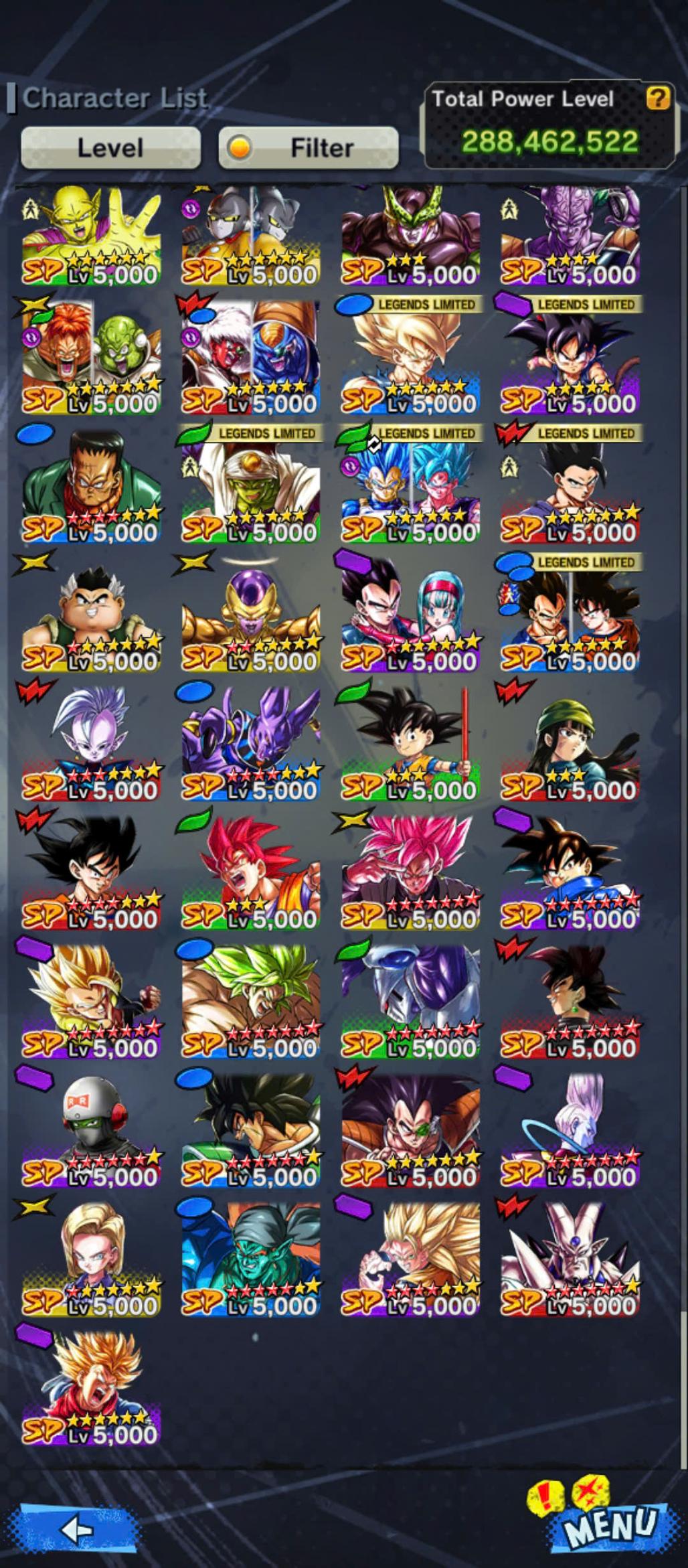Open the Android 8 character card

pos(92,484)
